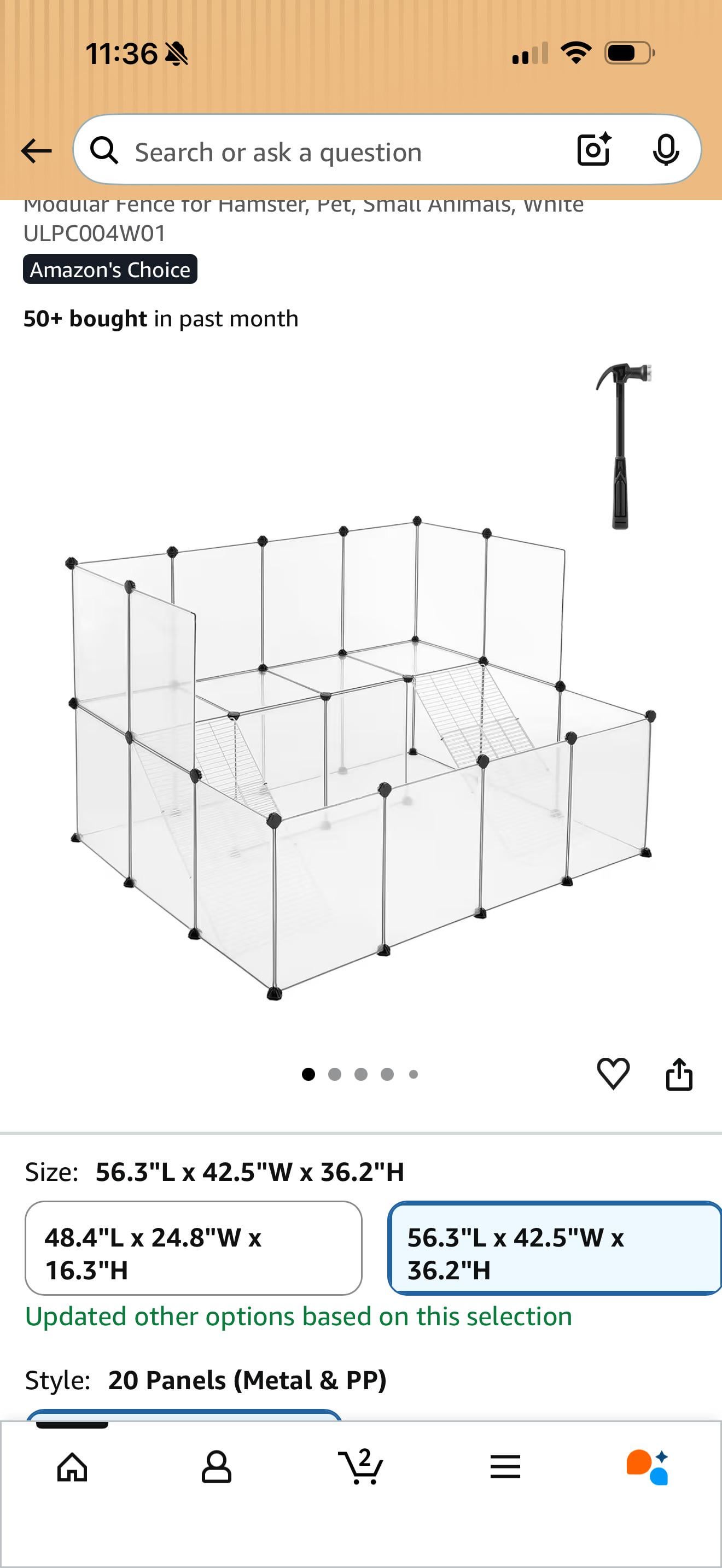Open the Rufus AI assistant tab
The width and height of the screenshot is (722, 1568).
[x=648, y=1467]
